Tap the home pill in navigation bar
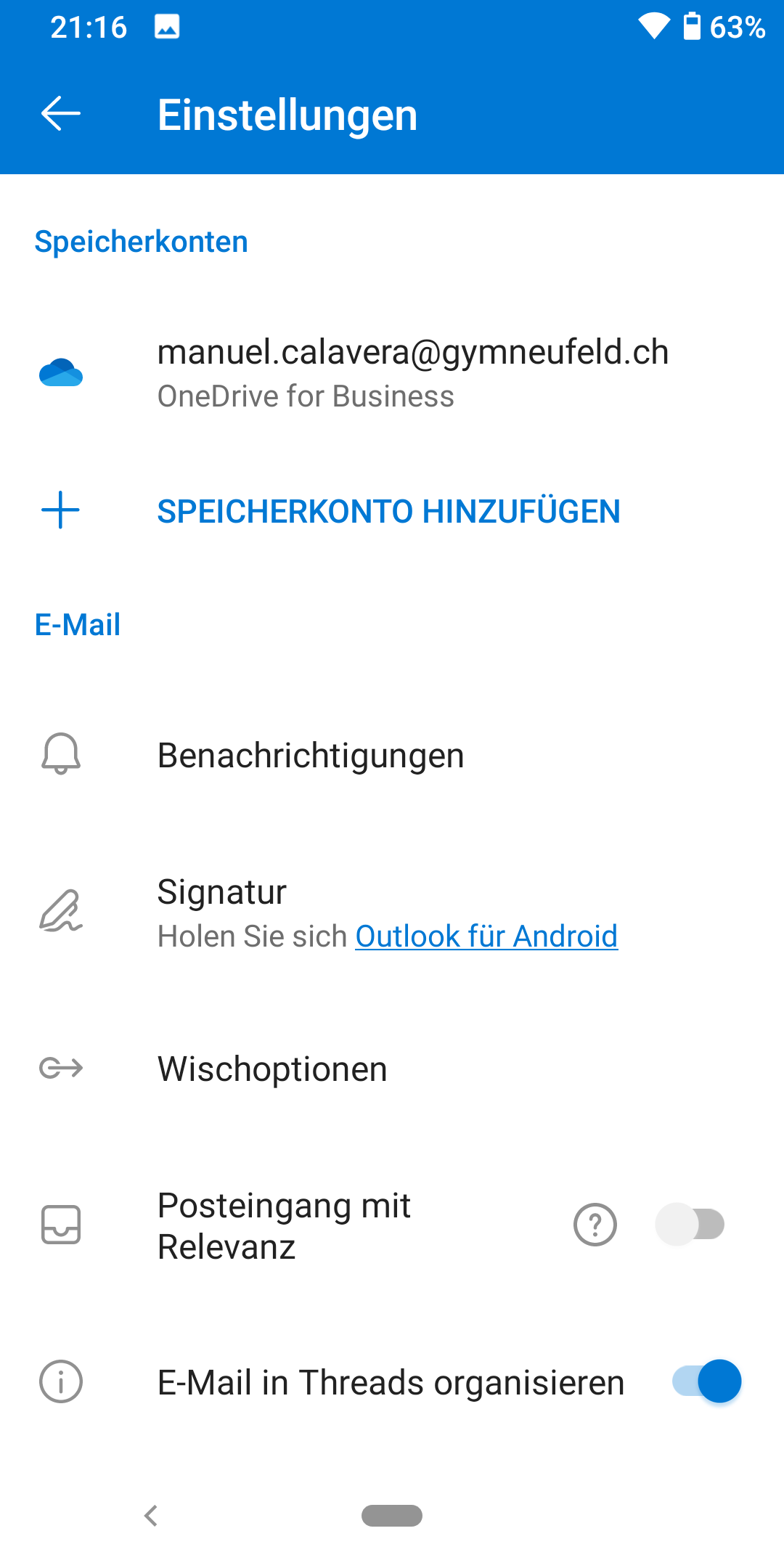This screenshot has width=784, height=1568. 392,1516
